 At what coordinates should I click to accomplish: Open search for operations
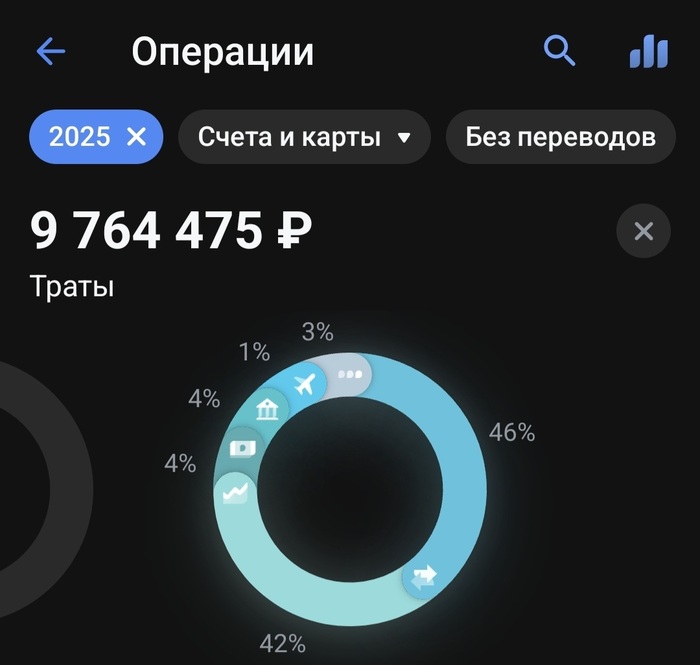point(559,51)
